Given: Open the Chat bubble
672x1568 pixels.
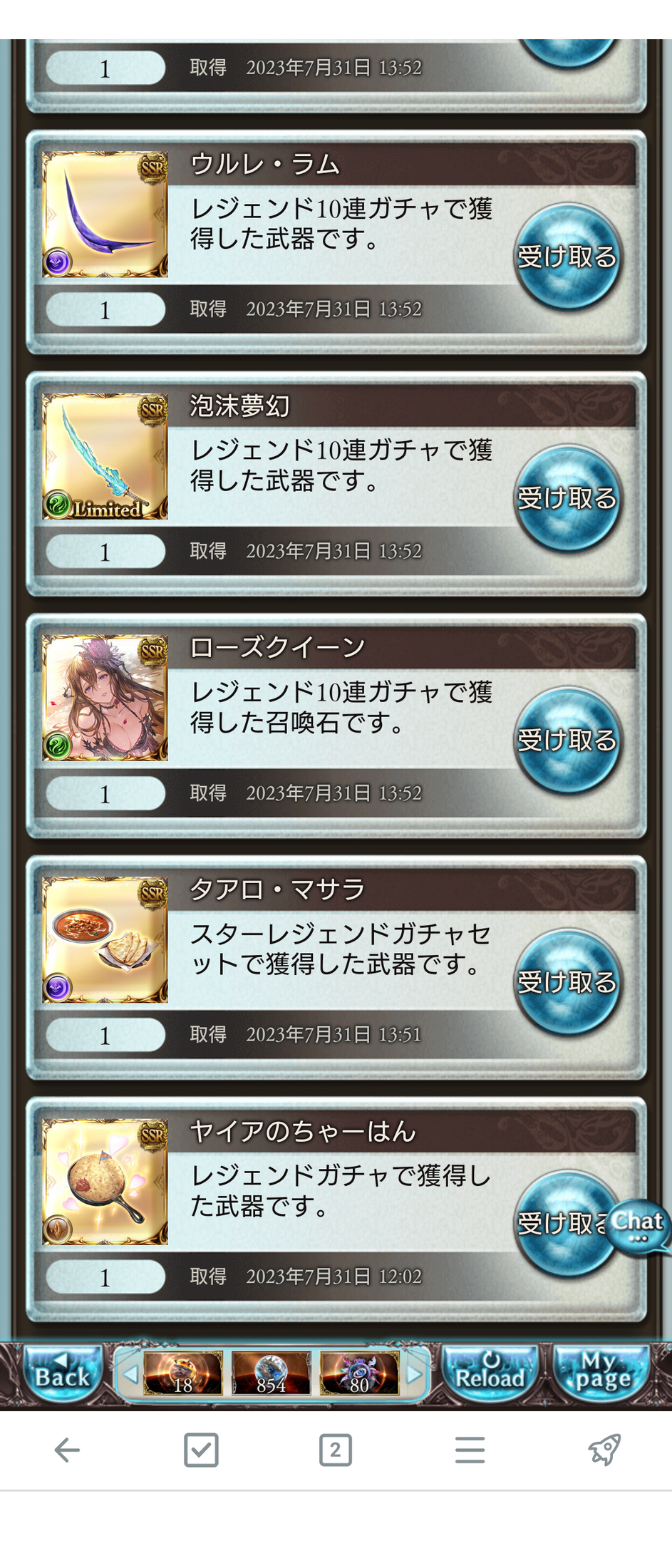Looking at the screenshot, I should tap(638, 1226).
